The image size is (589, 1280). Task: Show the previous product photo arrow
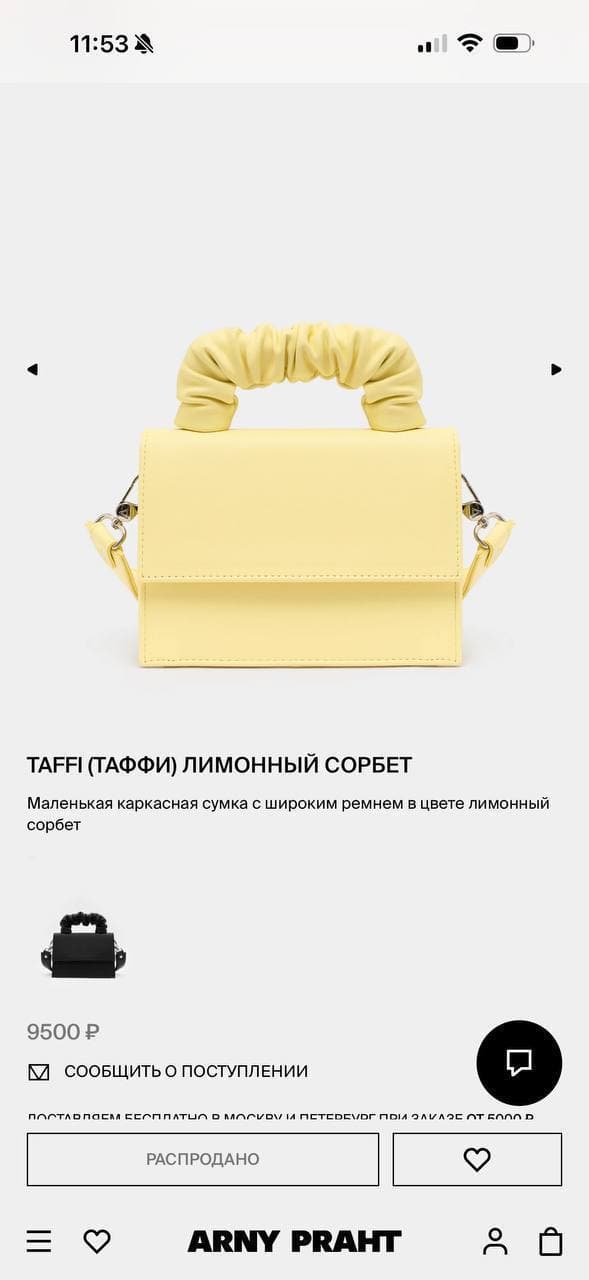tap(32, 369)
